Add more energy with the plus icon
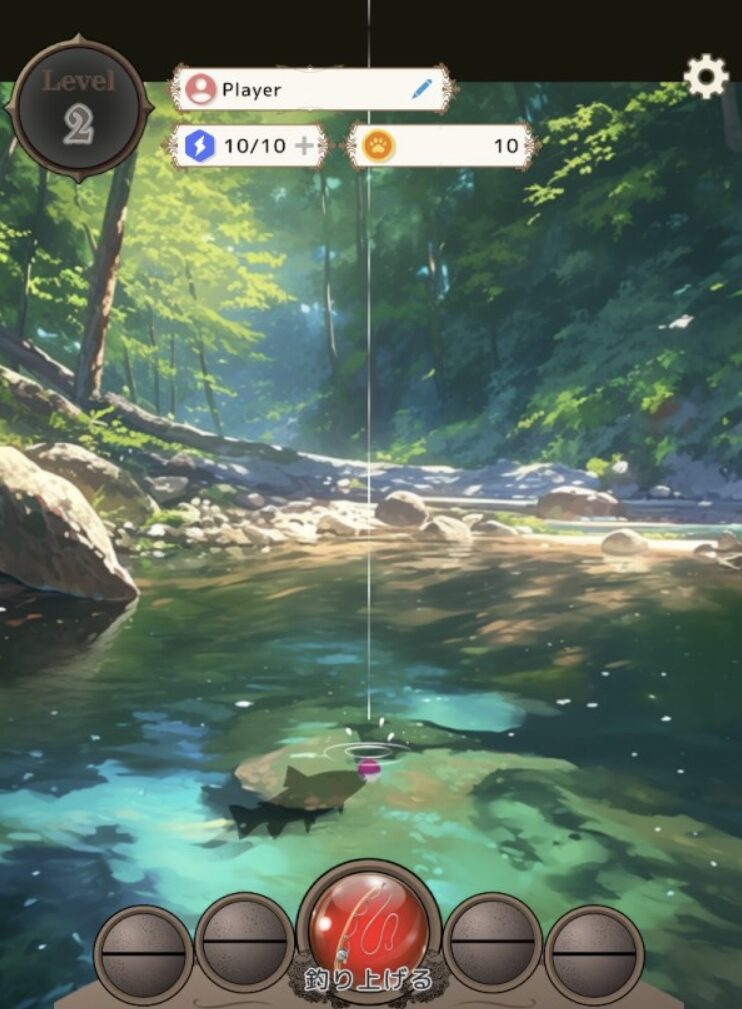The height and width of the screenshot is (1009, 742). tap(304, 146)
